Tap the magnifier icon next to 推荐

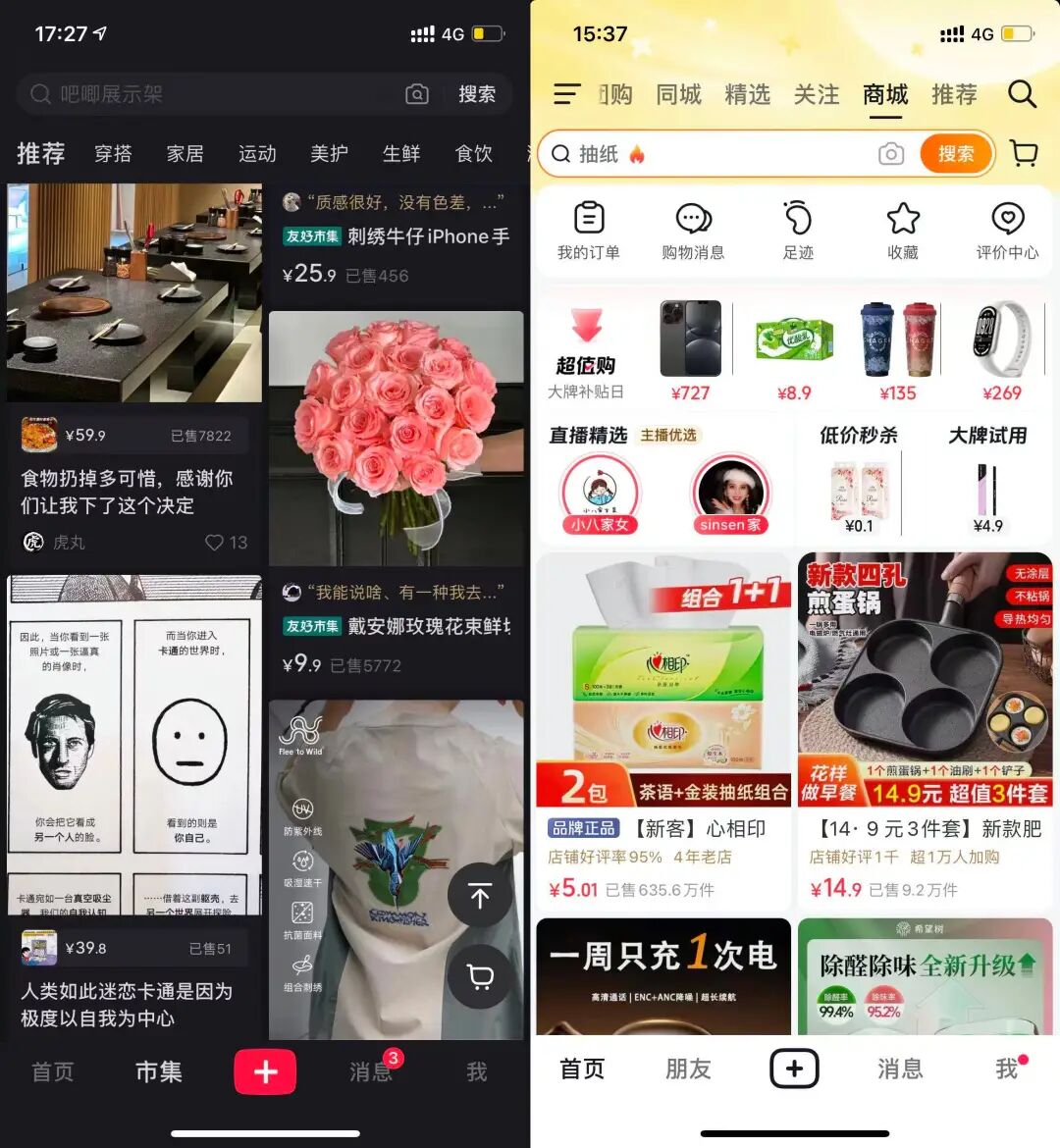(1022, 94)
